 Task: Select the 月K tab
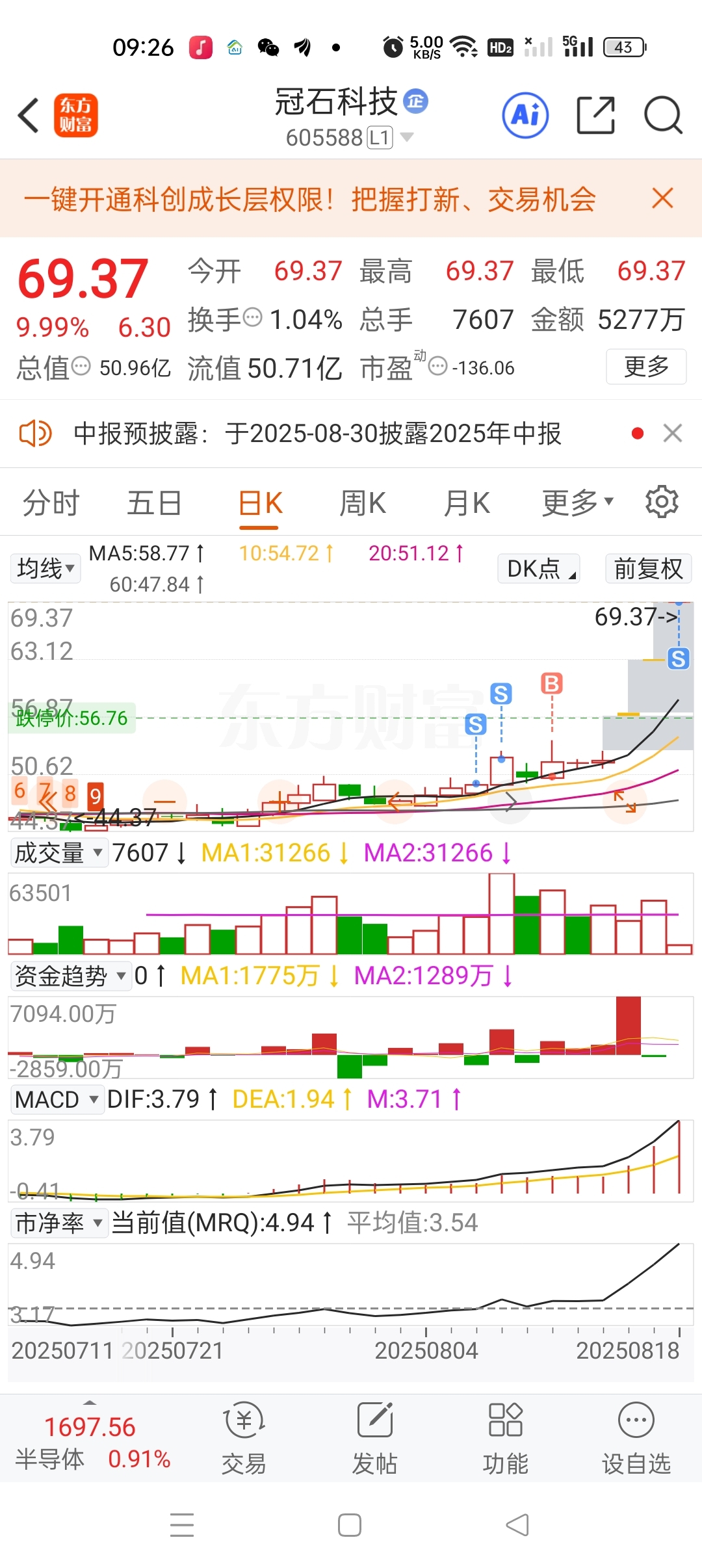467,503
